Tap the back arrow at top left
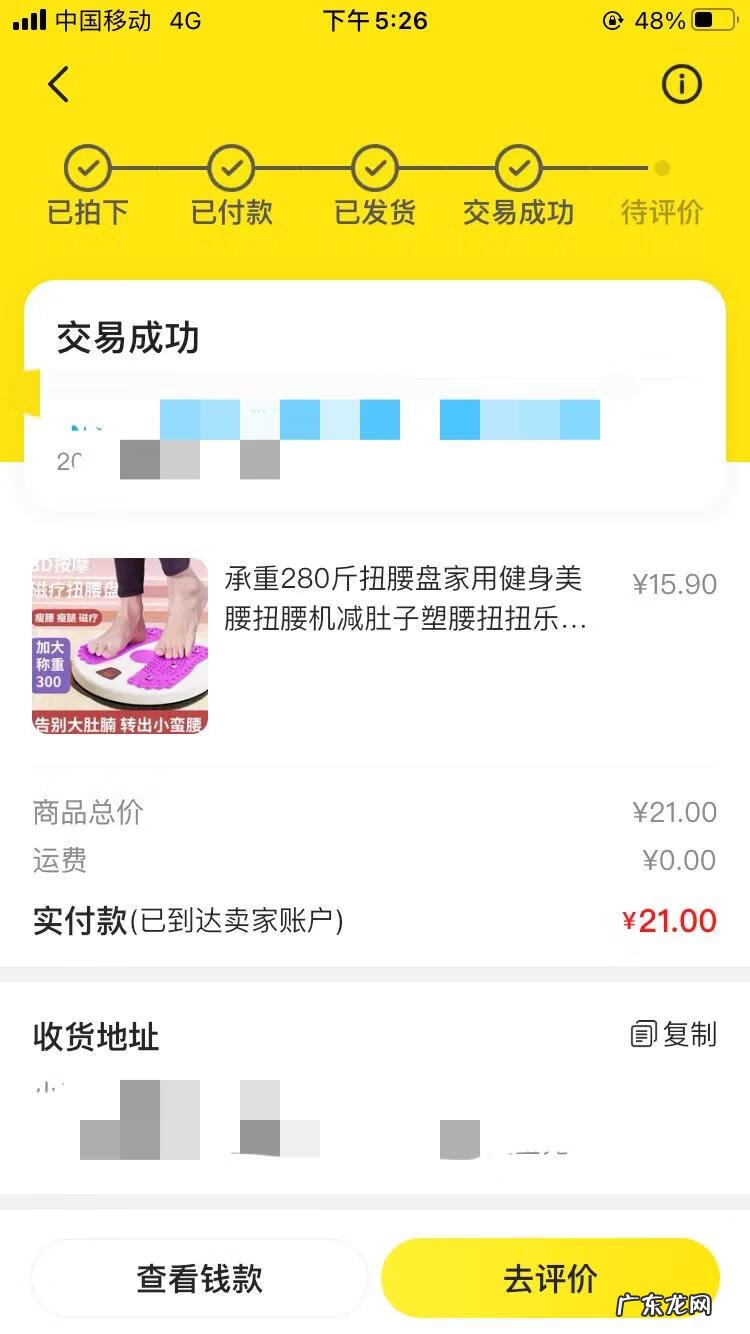Image resolution: width=750 pixels, height=1334 pixels. pyautogui.click(x=58, y=85)
